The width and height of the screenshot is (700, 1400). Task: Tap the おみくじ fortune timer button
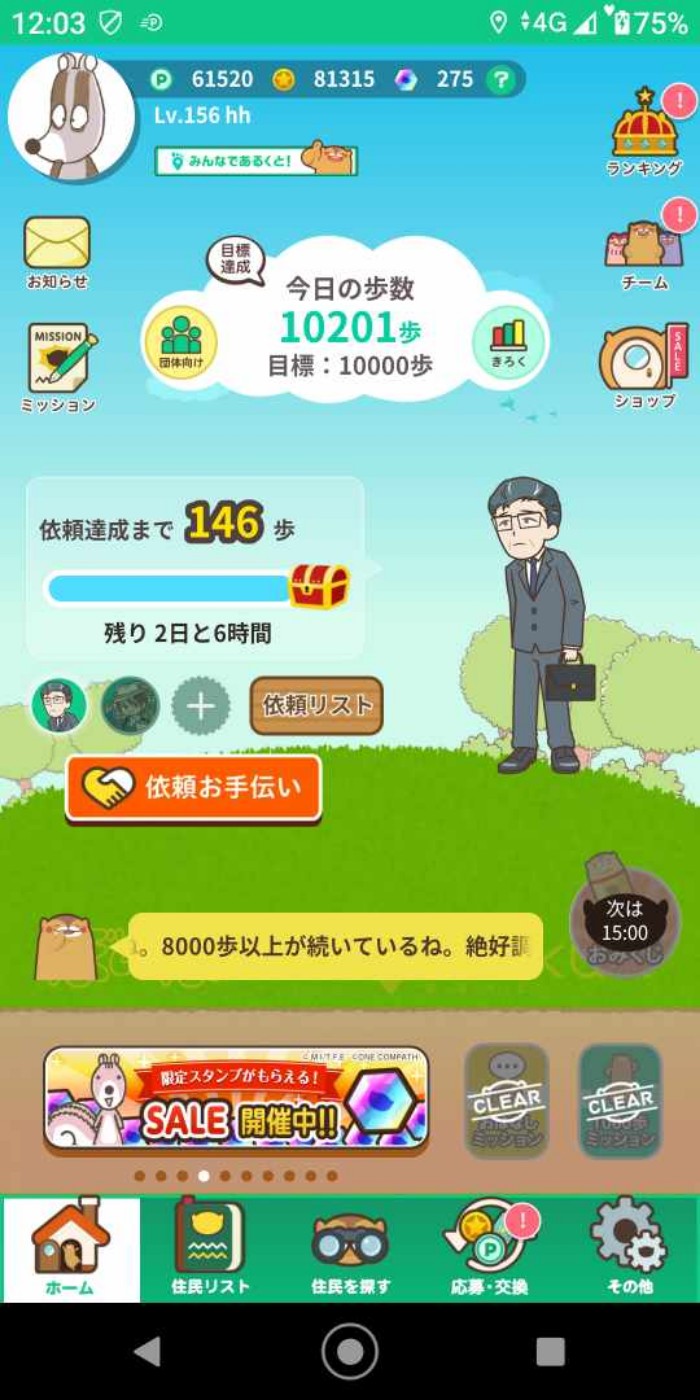pyautogui.click(x=623, y=922)
